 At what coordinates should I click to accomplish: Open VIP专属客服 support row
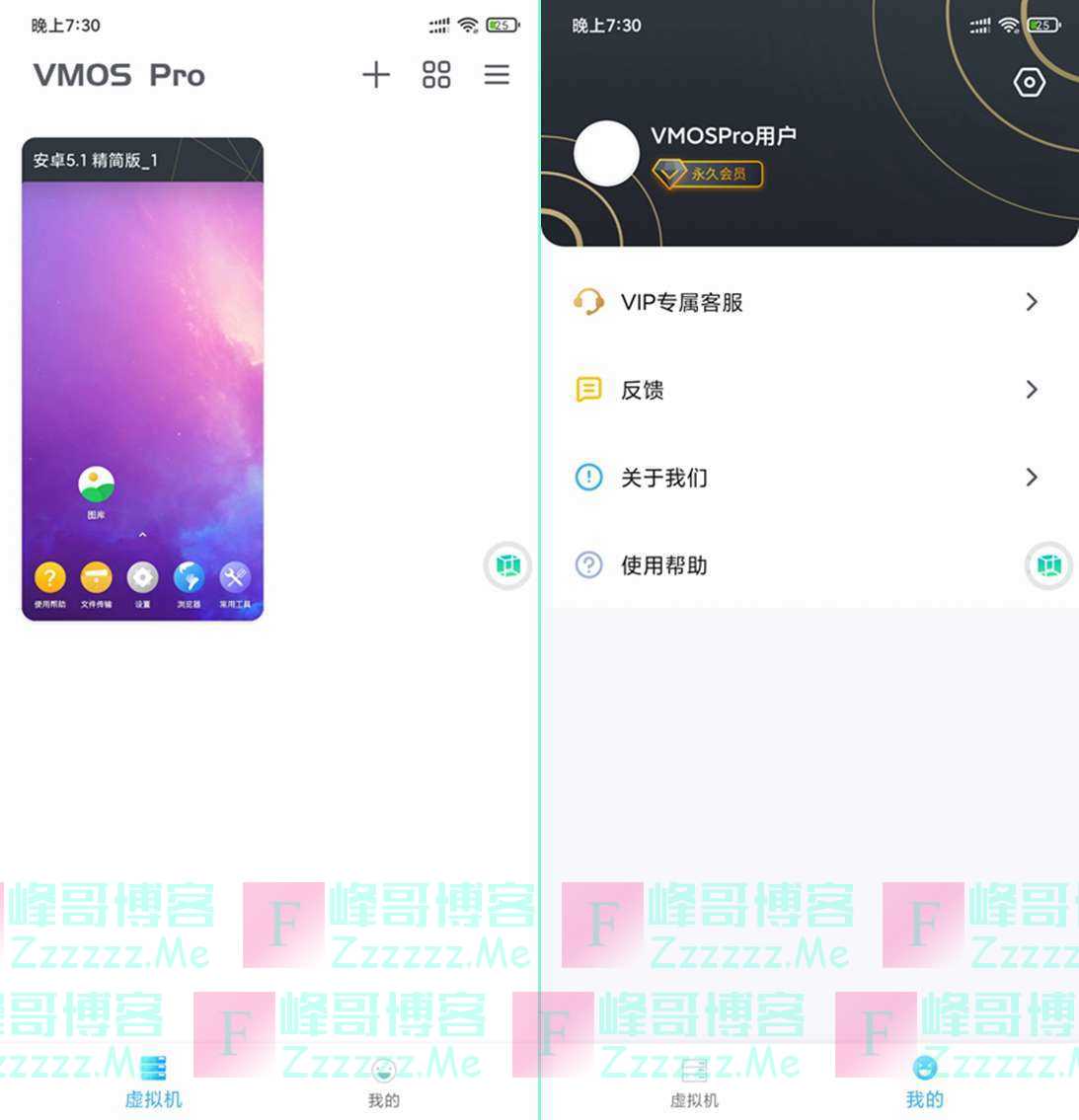(805, 302)
